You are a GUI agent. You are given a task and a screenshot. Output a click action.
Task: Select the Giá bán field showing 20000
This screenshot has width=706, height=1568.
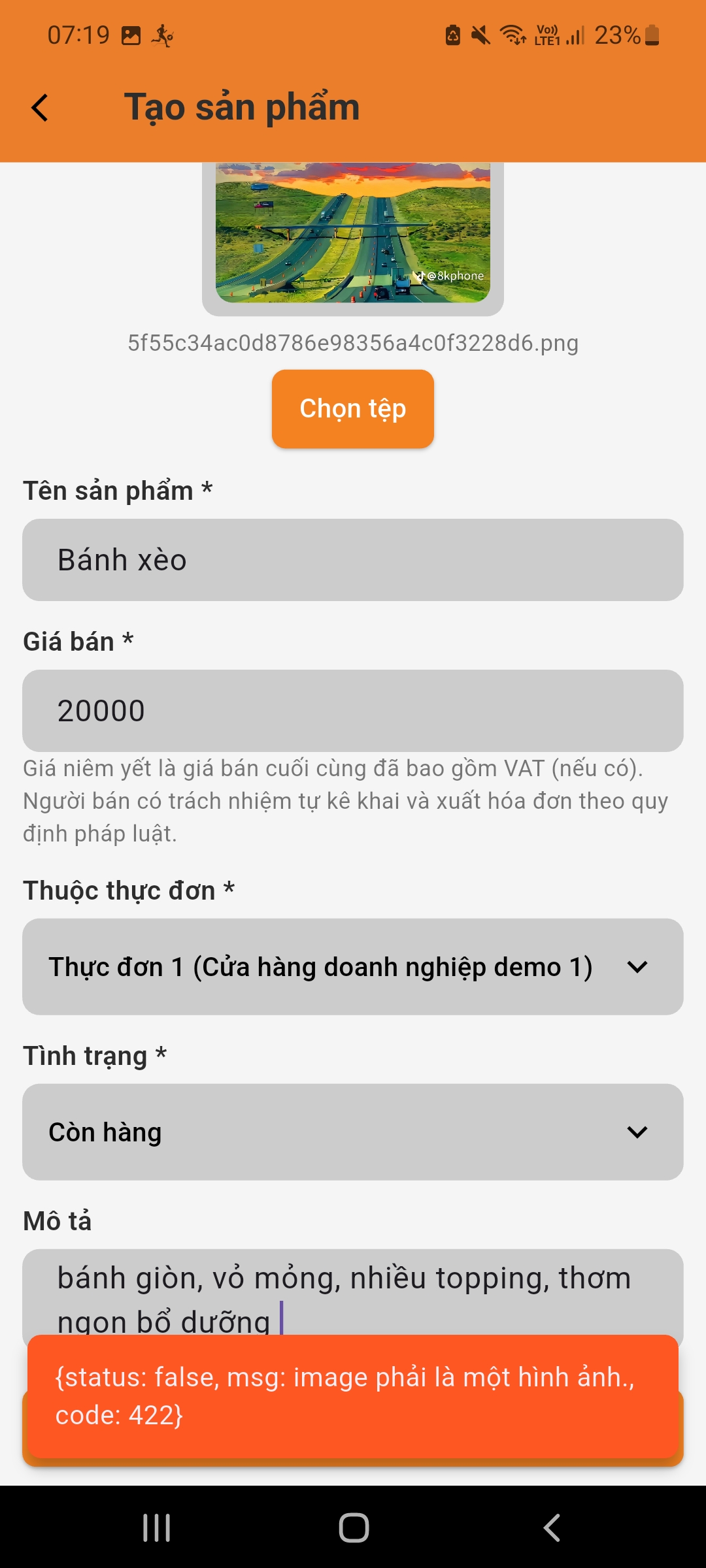[353, 710]
